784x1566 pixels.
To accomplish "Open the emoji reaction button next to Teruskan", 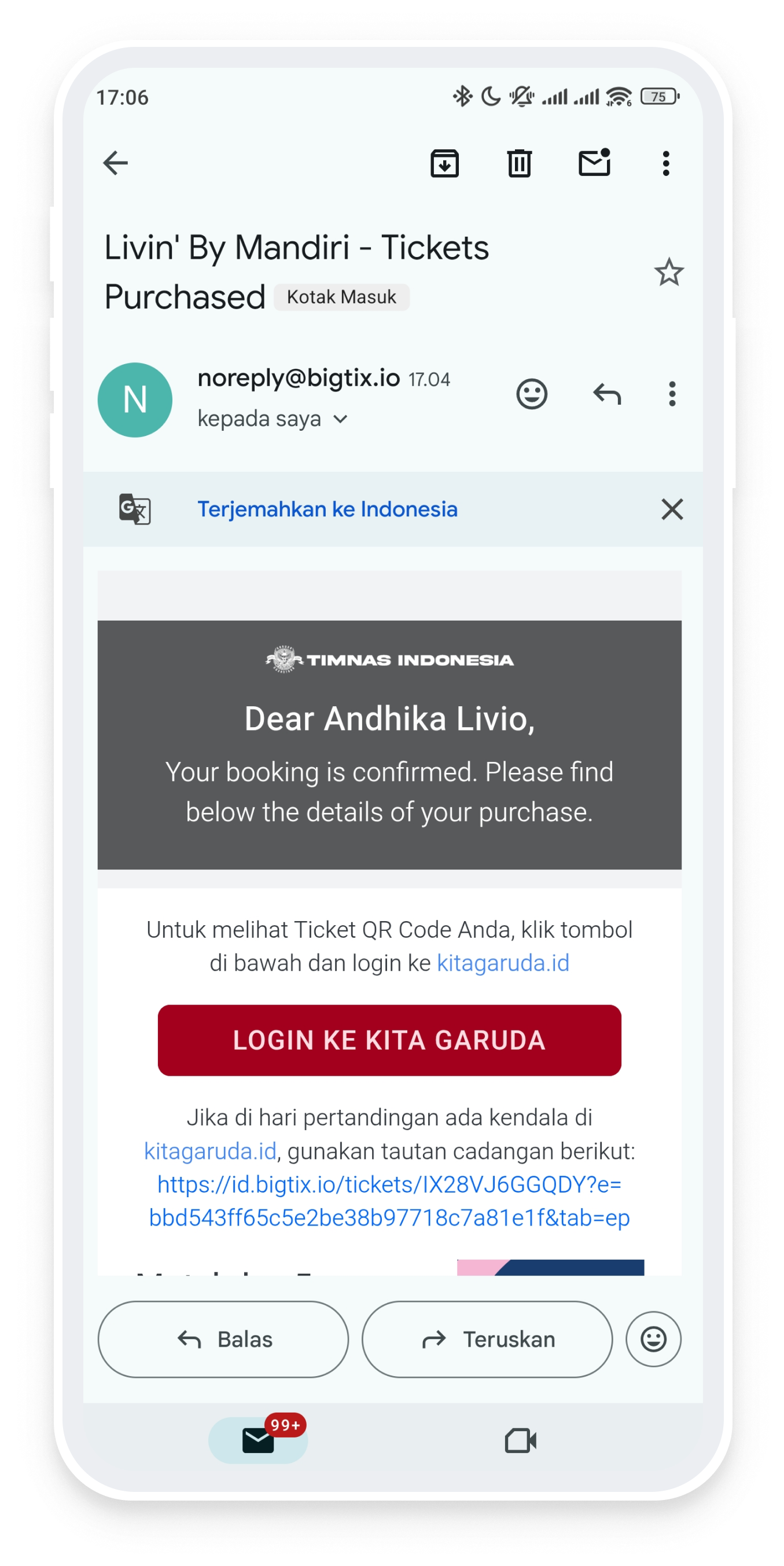I will [653, 1339].
